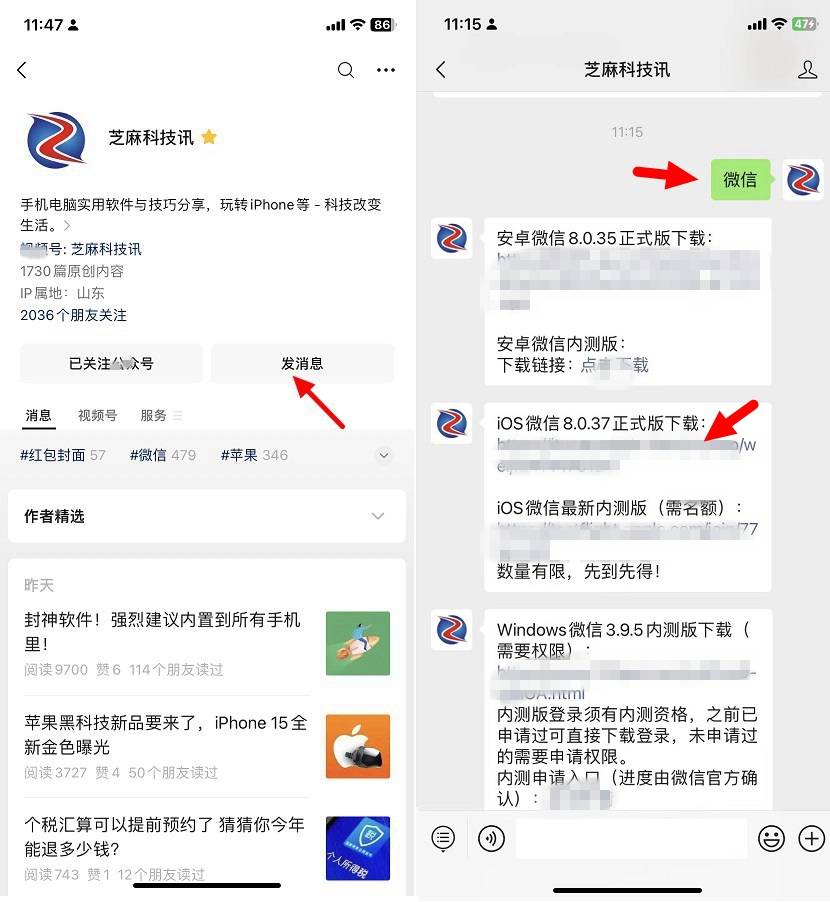Open the account profile icon in chat header

point(807,70)
